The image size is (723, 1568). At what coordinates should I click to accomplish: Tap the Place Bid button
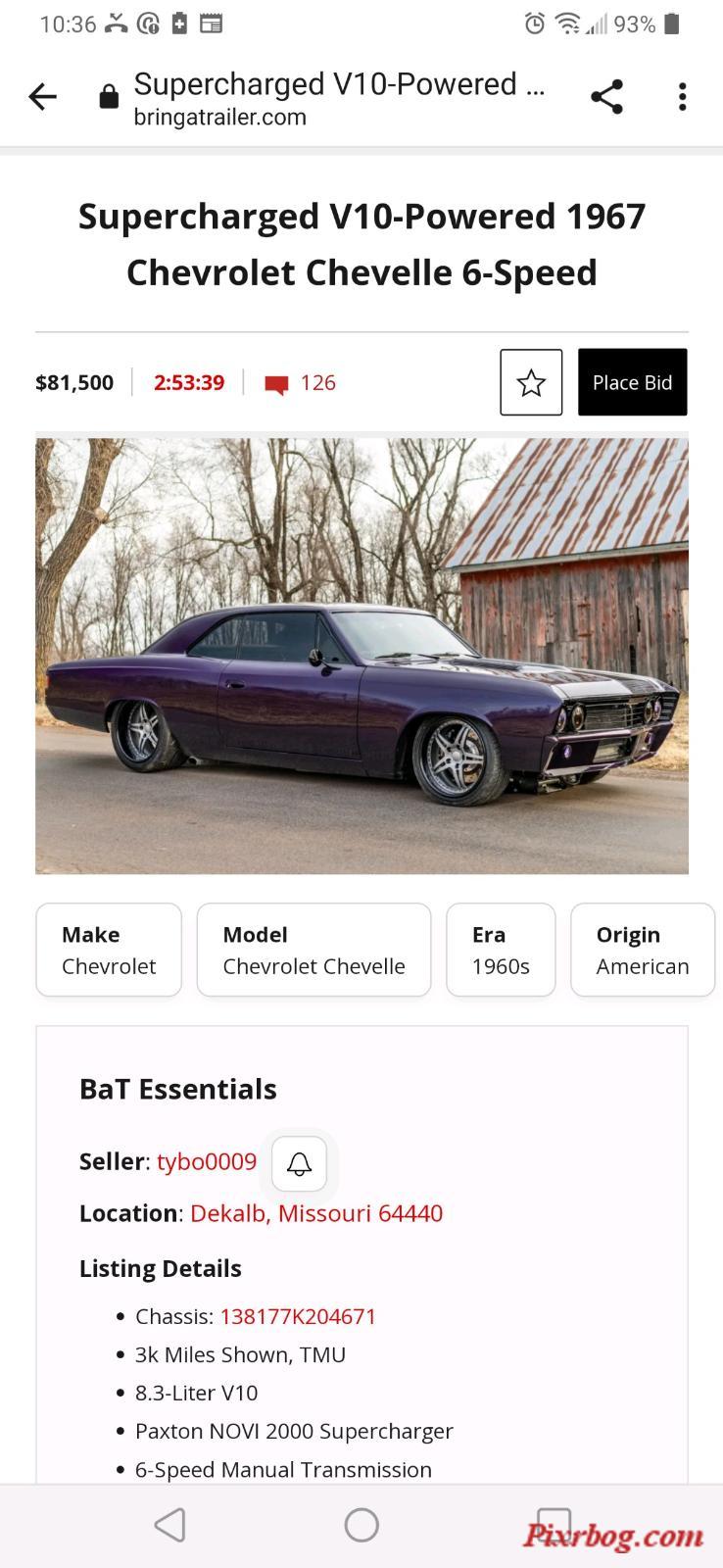click(x=632, y=382)
